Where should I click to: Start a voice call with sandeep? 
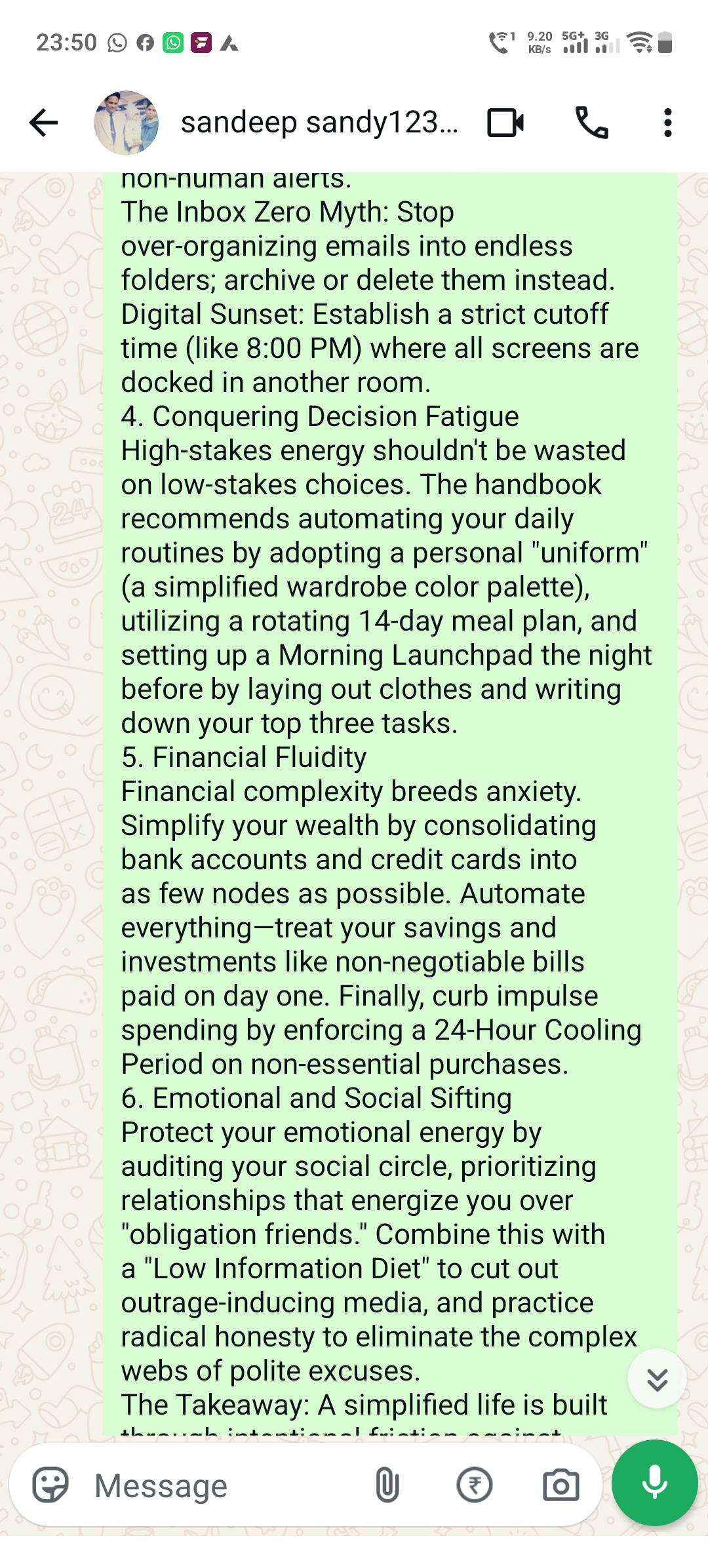click(x=591, y=123)
